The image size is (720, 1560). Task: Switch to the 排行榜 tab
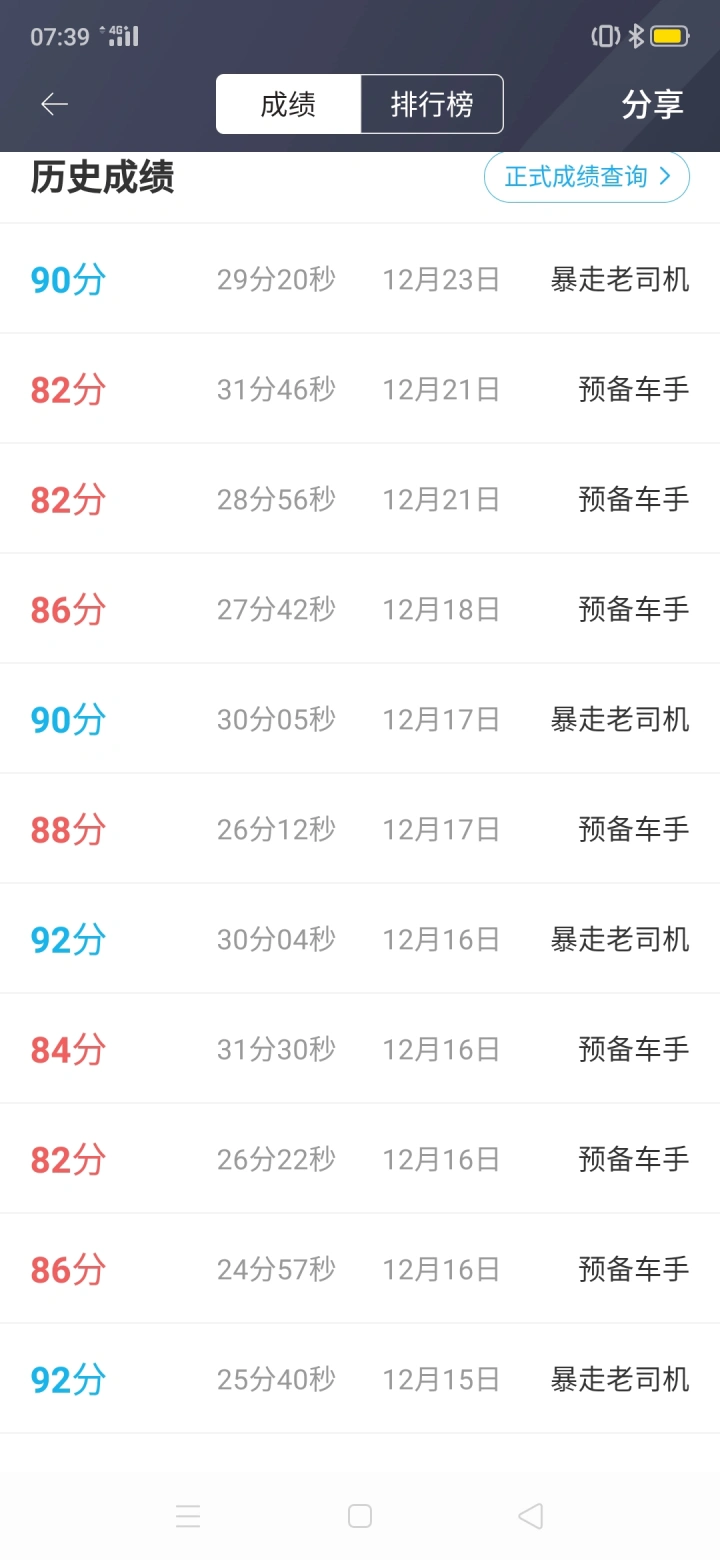tap(432, 104)
